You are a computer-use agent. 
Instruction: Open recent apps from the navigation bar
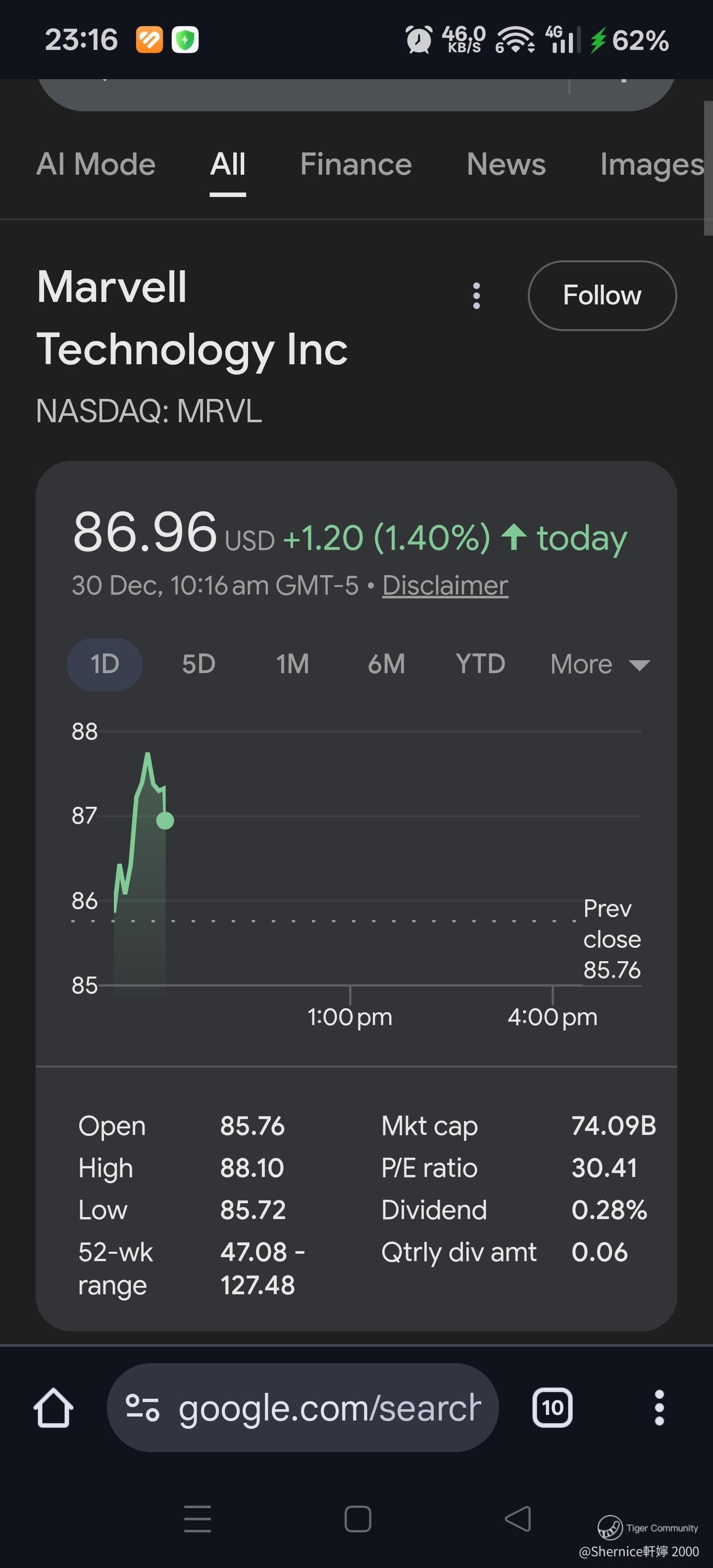(197, 1519)
